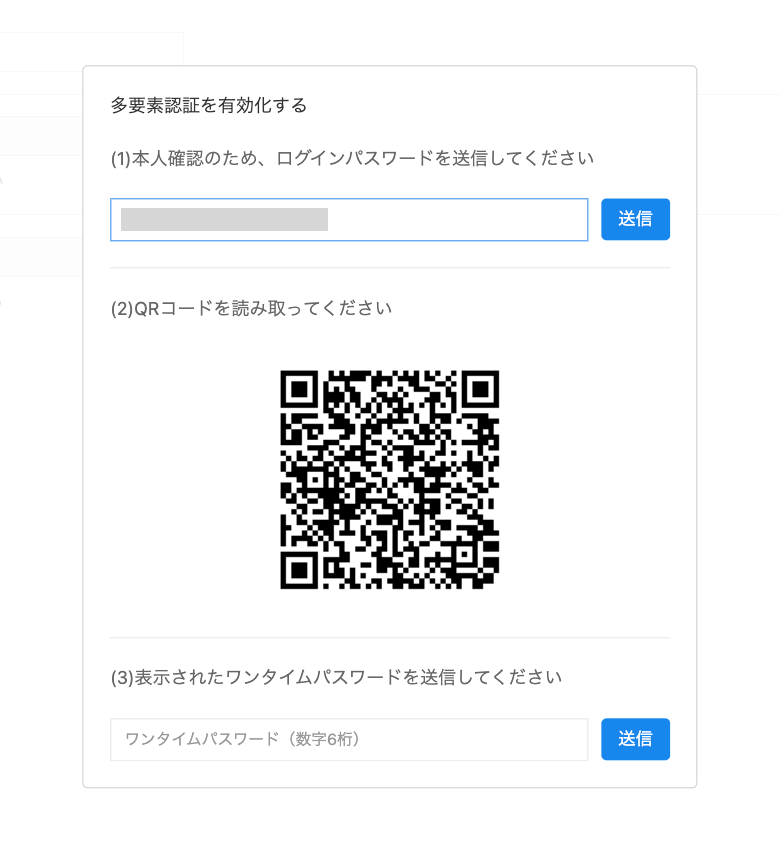Tap 送信 button next to one-time password
Image resolution: width=780 pixels, height=868 pixels.
pos(635,740)
